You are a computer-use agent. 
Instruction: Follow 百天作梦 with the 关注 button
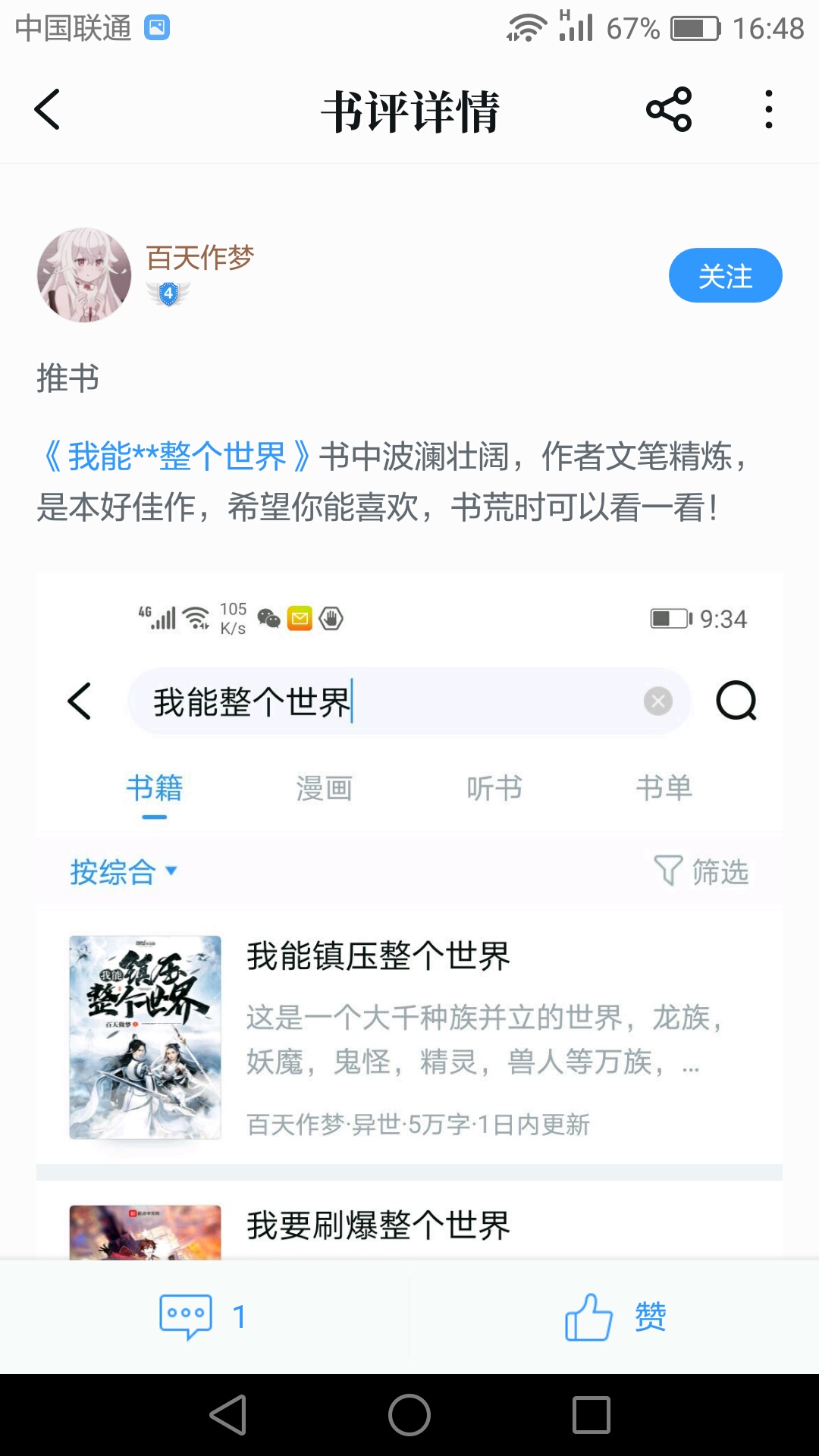point(725,275)
